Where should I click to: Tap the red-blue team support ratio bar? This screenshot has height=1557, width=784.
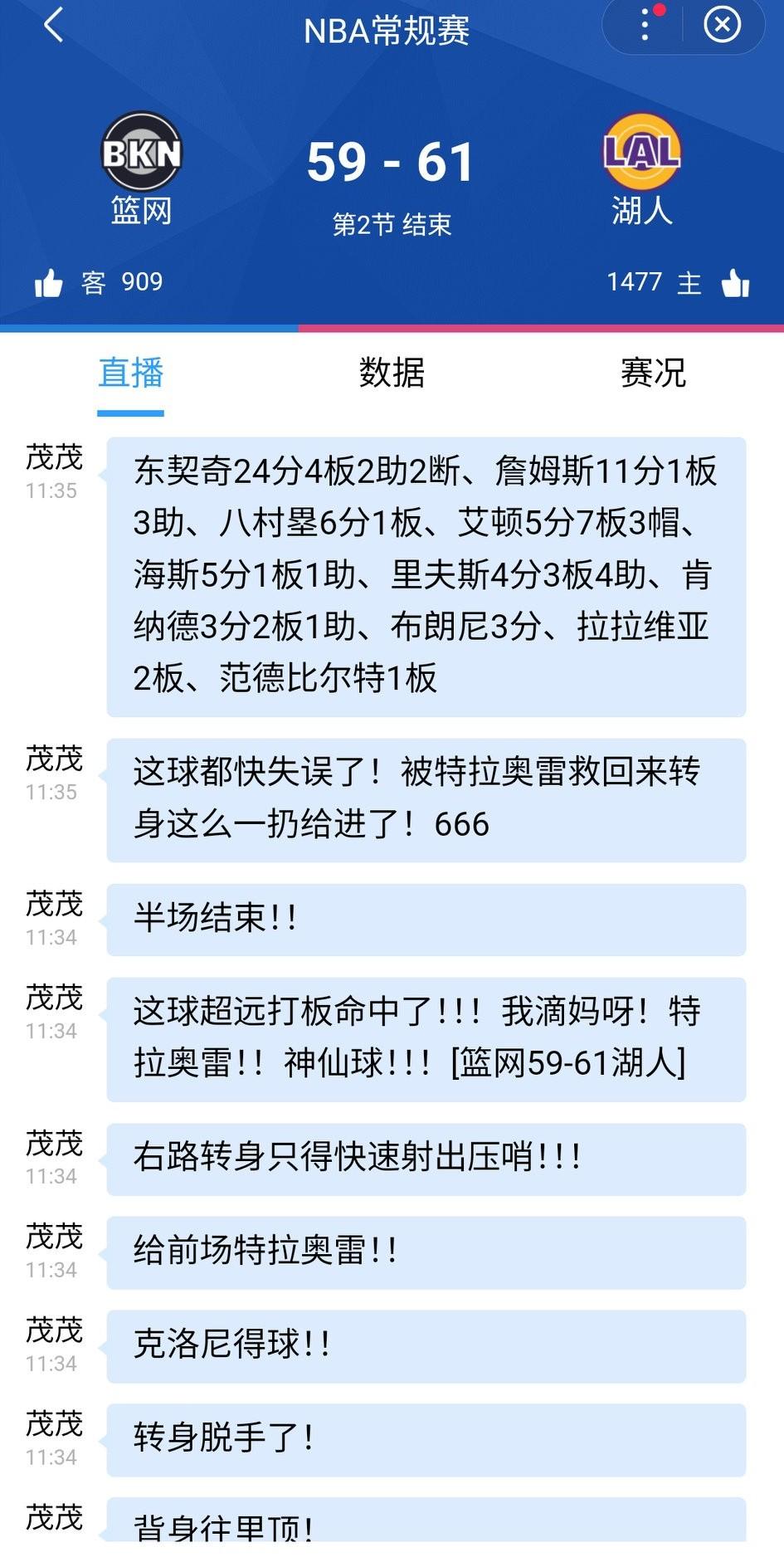[392, 327]
